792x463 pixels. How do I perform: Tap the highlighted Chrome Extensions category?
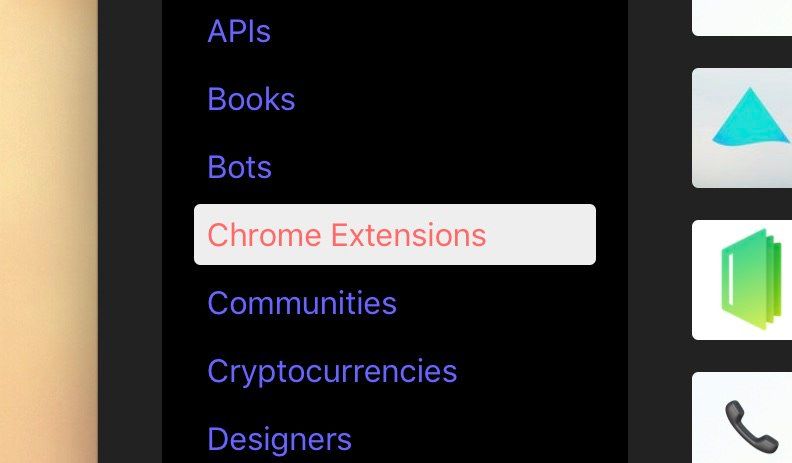click(346, 235)
